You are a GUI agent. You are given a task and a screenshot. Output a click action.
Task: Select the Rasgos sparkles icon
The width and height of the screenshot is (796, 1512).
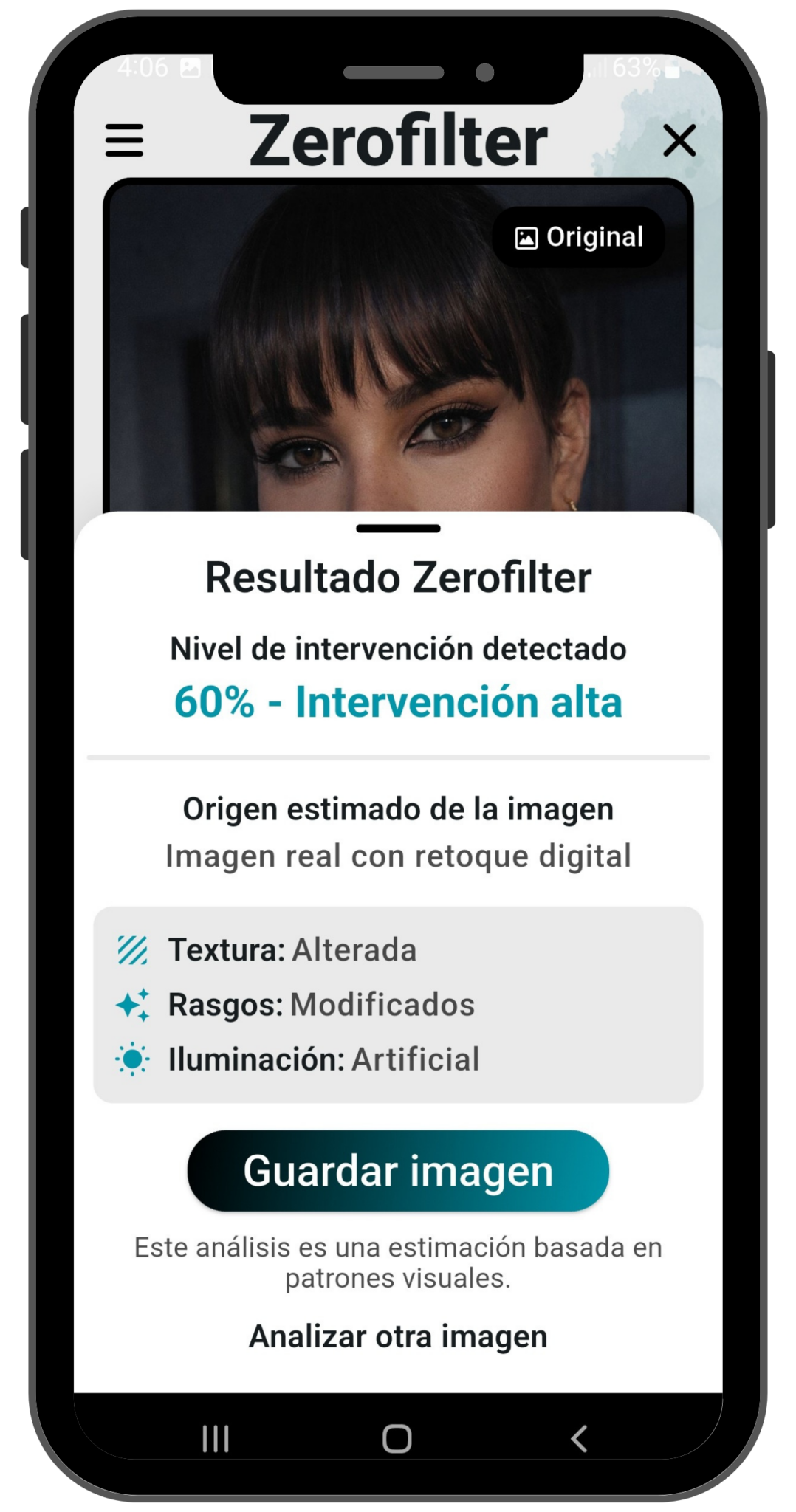point(131,1005)
